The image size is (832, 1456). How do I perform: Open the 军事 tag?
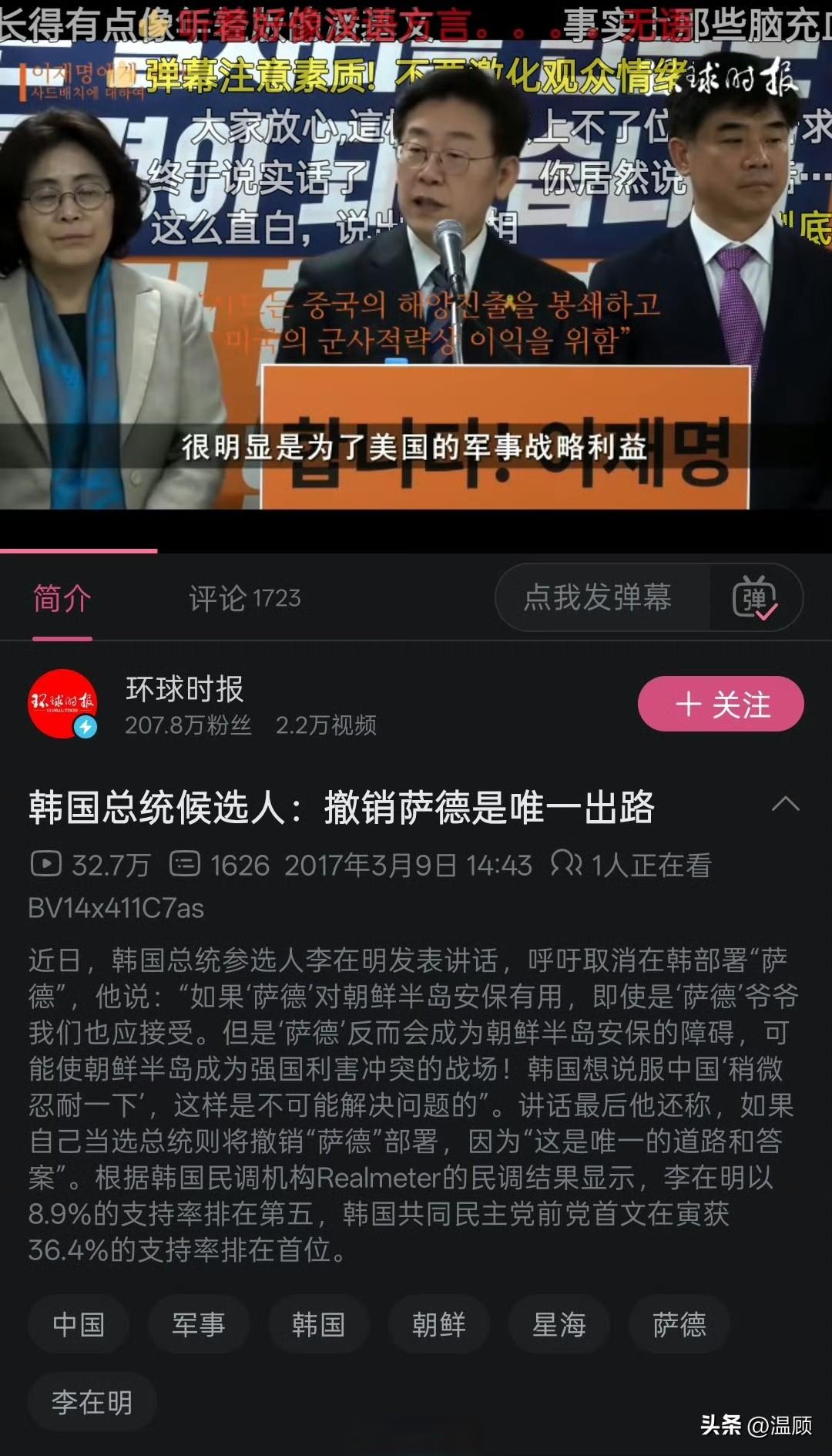point(199,1324)
